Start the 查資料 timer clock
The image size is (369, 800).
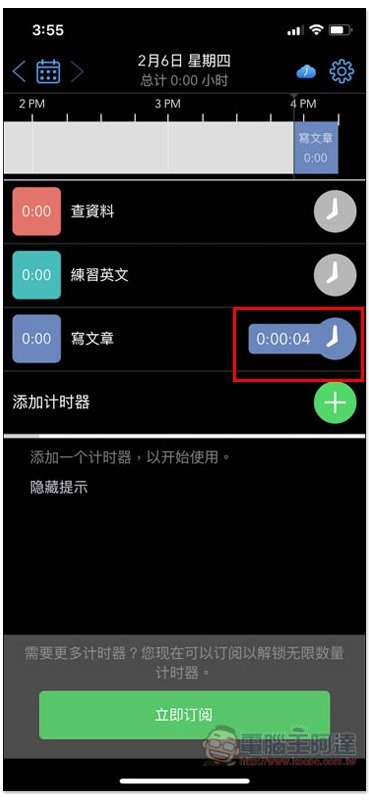(x=335, y=212)
